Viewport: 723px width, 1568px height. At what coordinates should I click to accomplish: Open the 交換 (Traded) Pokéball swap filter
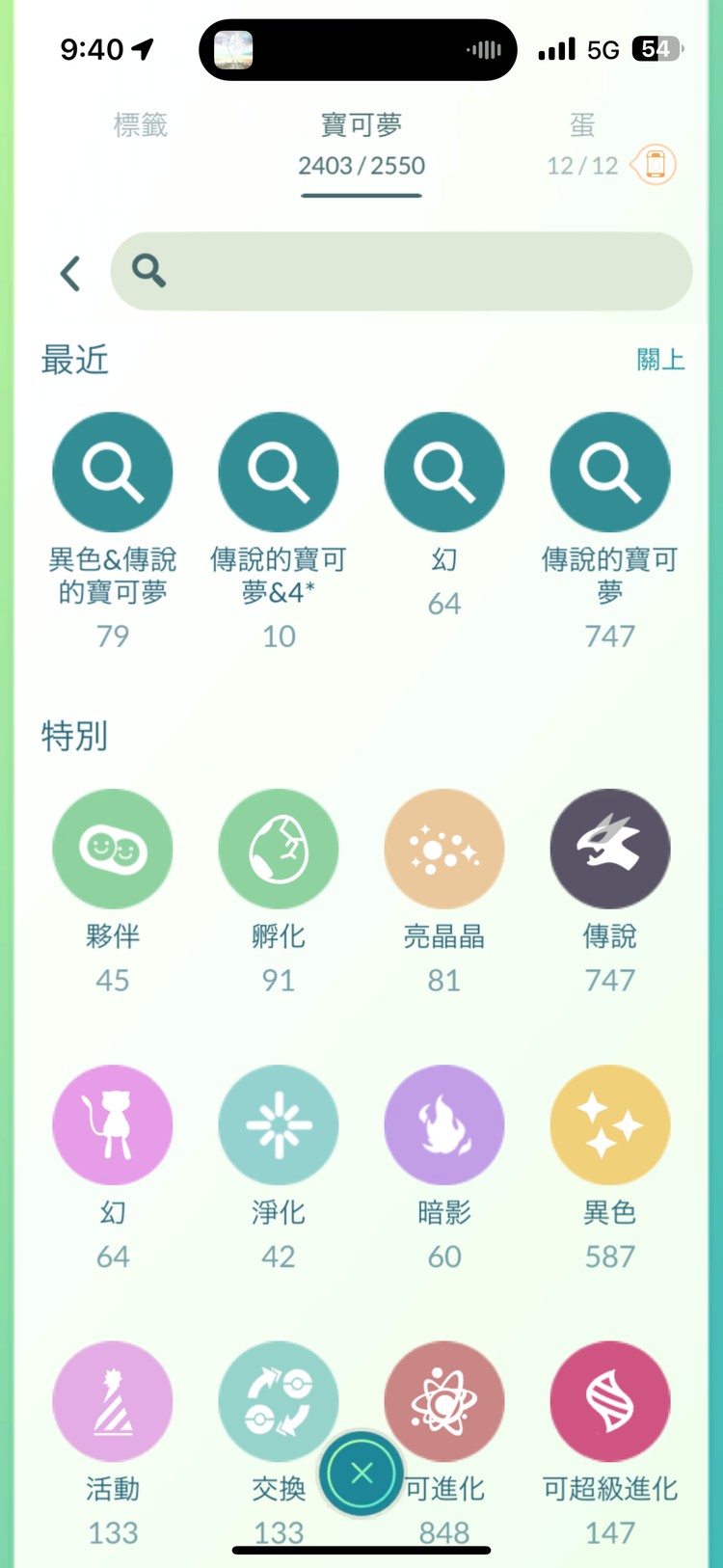click(x=279, y=1401)
